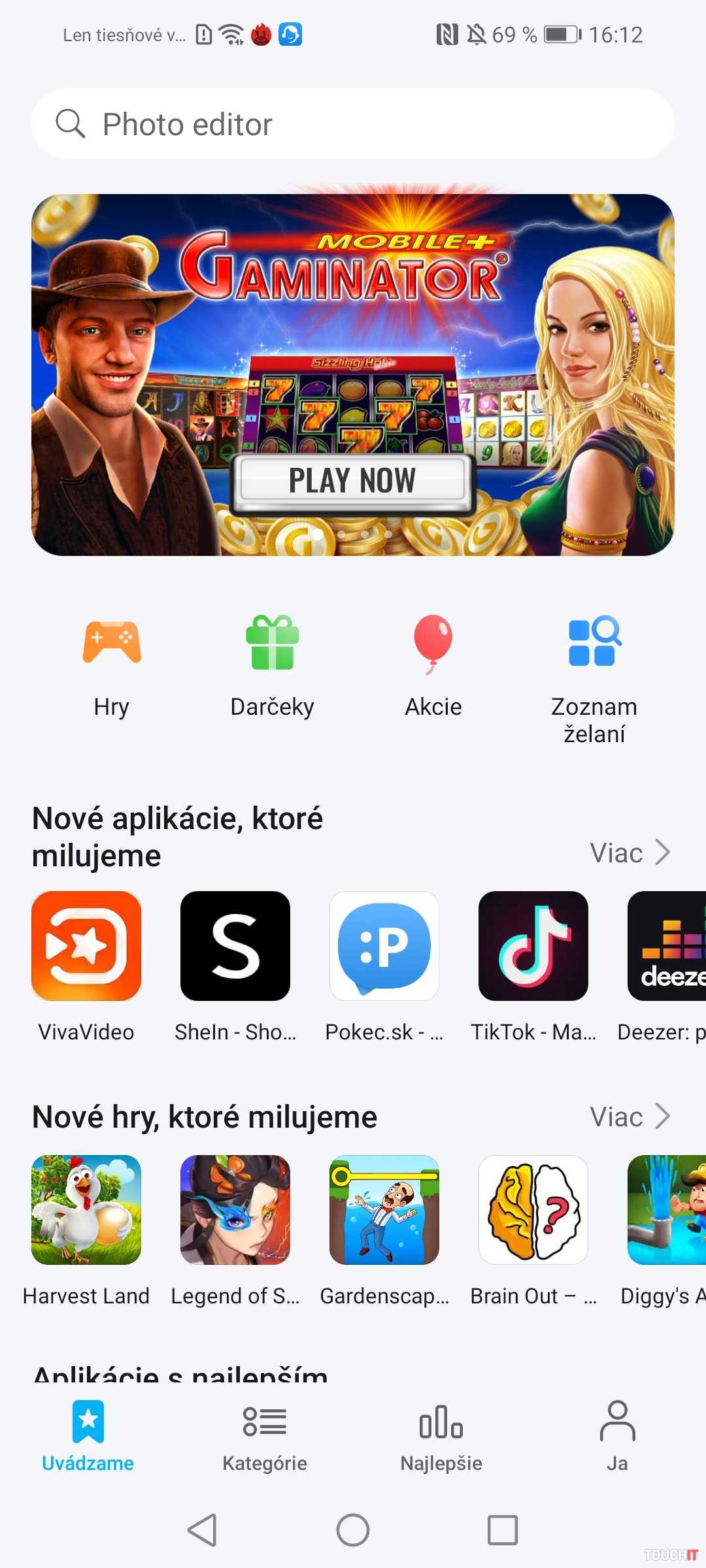Open the Legend of S... game

pyautogui.click(x=235, y=1210)
